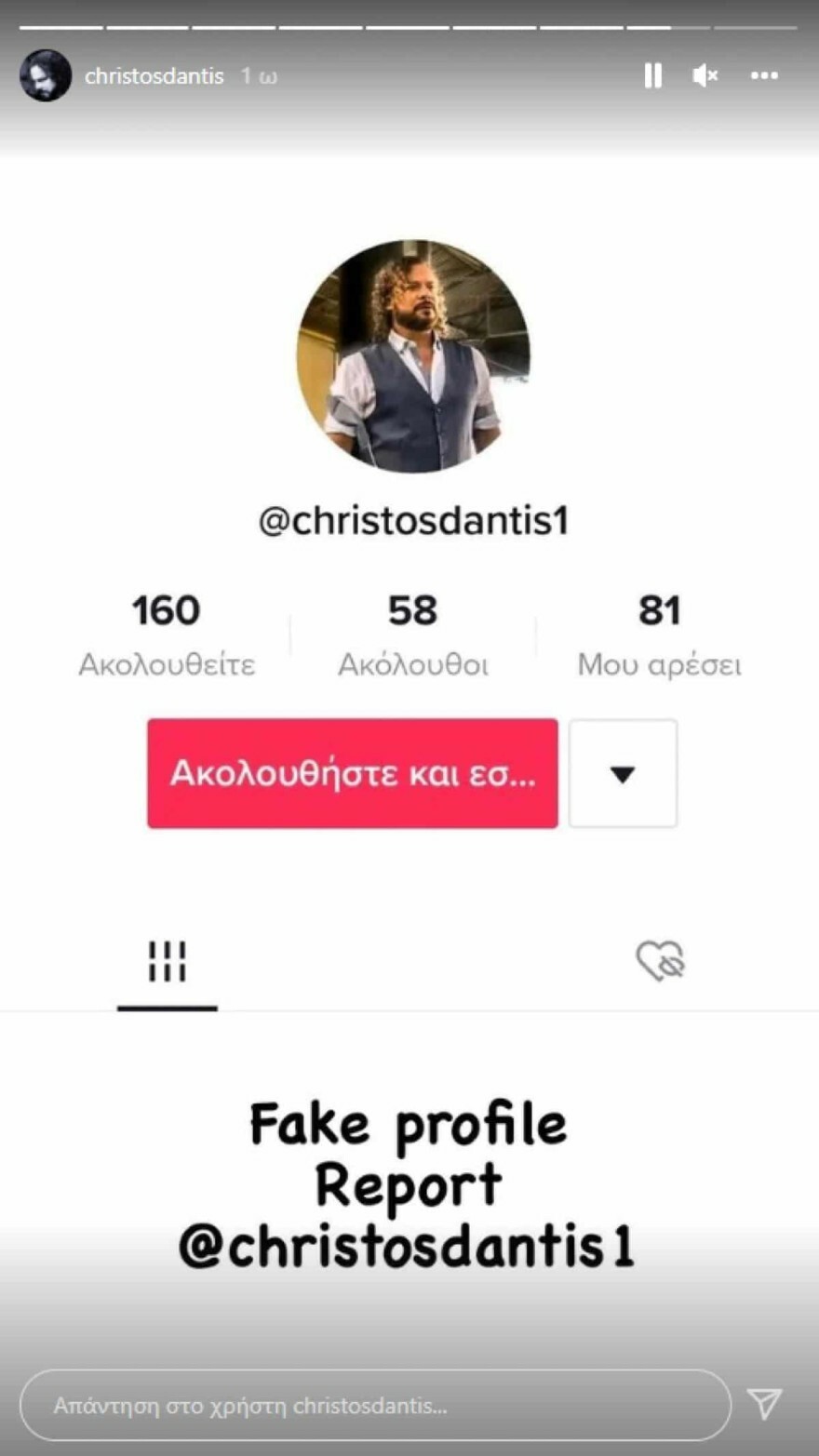Open the story options three-dot menu

coord(763,75)
